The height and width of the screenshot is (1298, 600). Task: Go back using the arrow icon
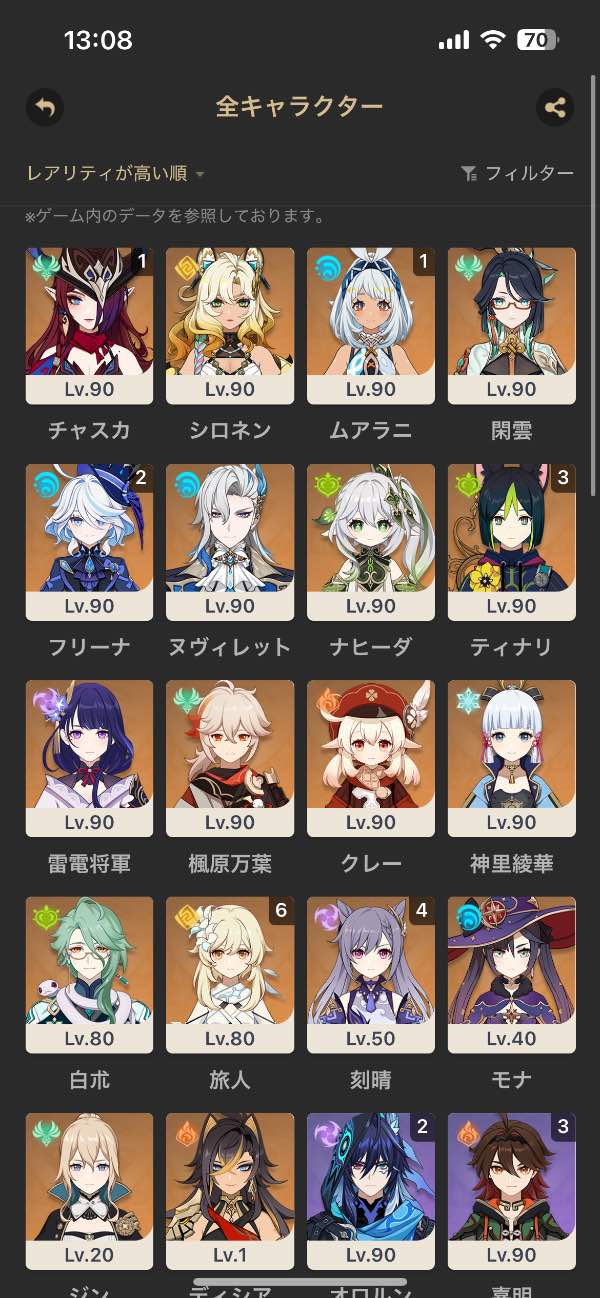44,107
